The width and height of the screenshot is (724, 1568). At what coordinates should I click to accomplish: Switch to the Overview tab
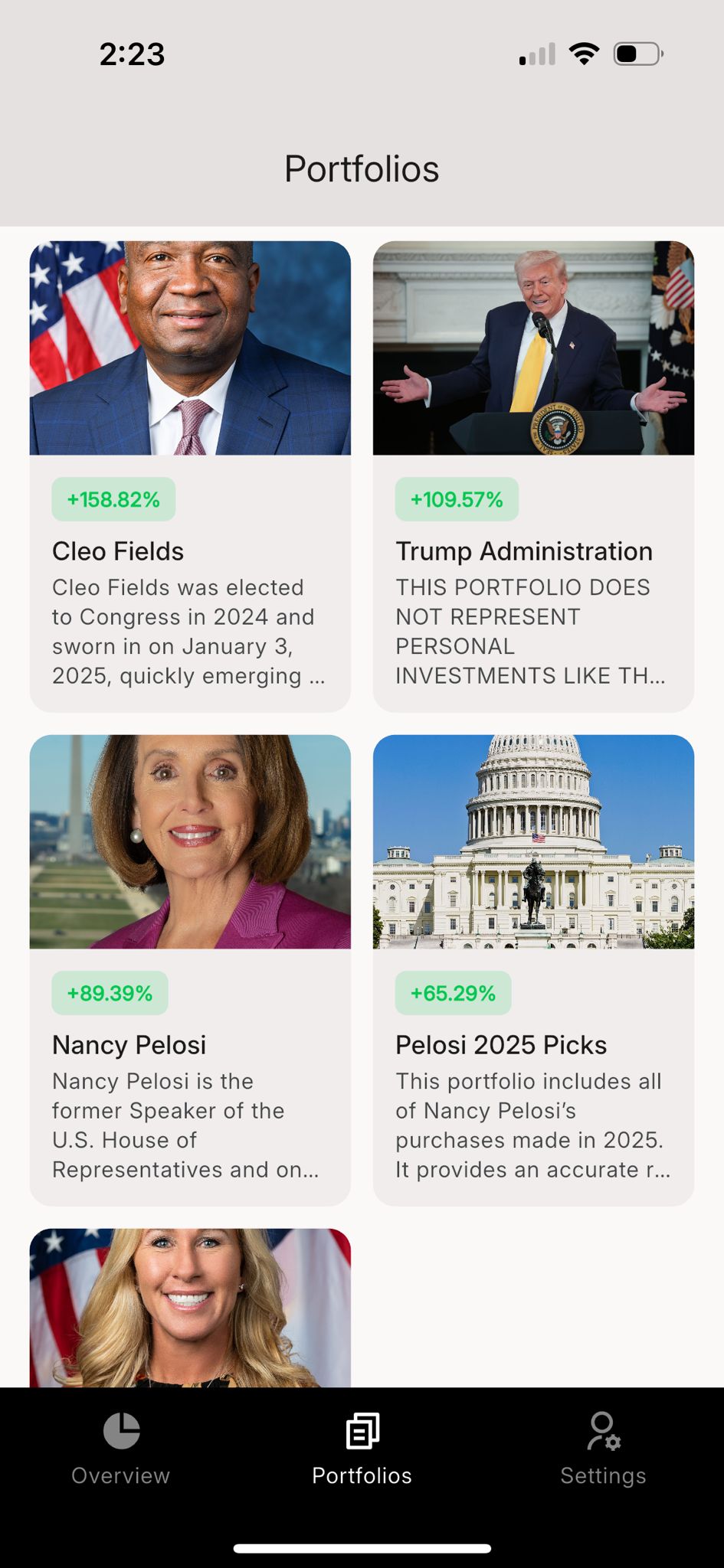point(121,1449)
